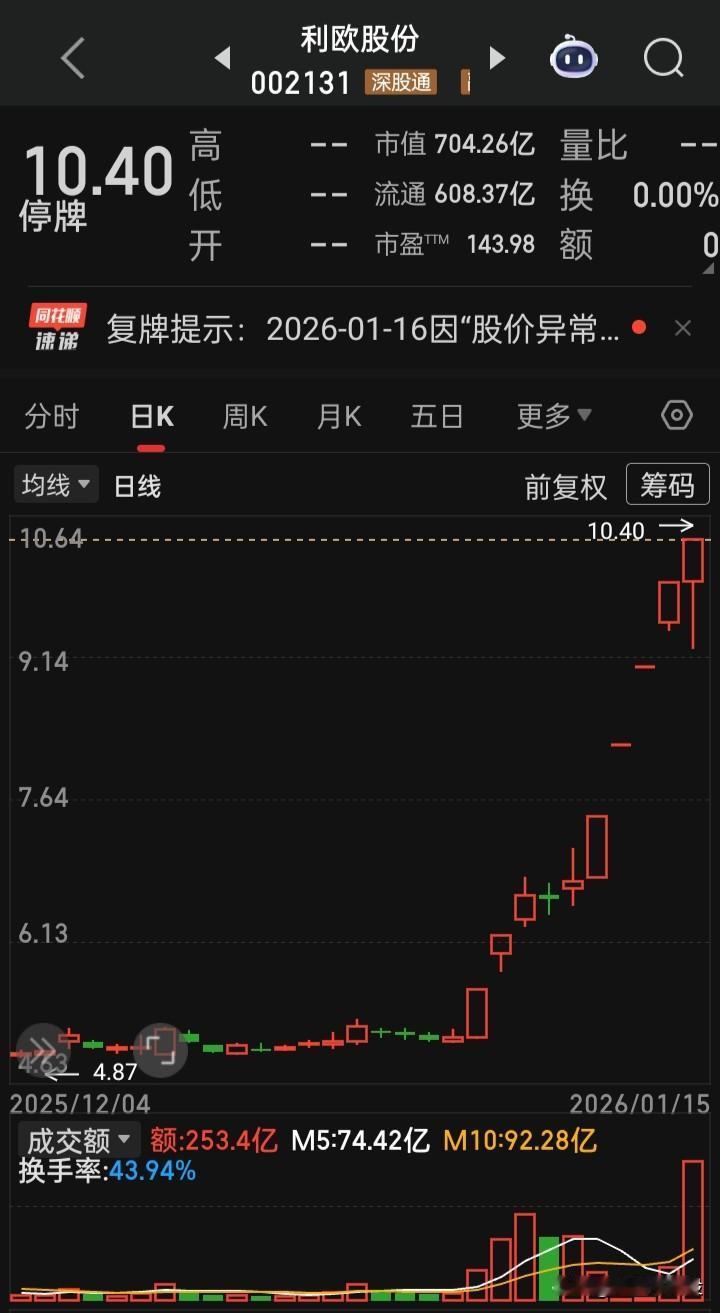Open chart settings hexagon icon
Image resolution: width=720 pixels, height=1313 pixels.
pyautogui.click(x=677, y=415)
